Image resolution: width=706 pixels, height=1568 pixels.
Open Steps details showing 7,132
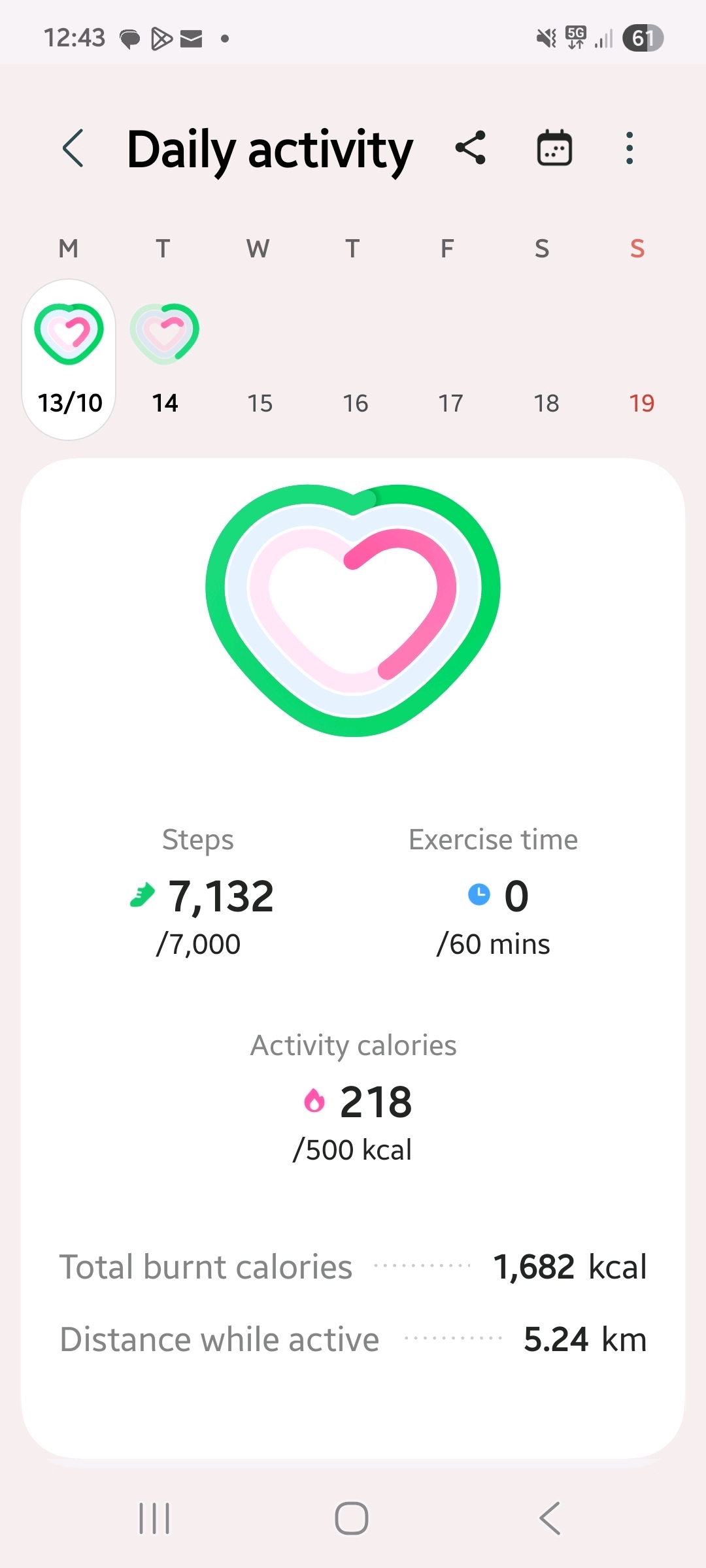(199, 895)
